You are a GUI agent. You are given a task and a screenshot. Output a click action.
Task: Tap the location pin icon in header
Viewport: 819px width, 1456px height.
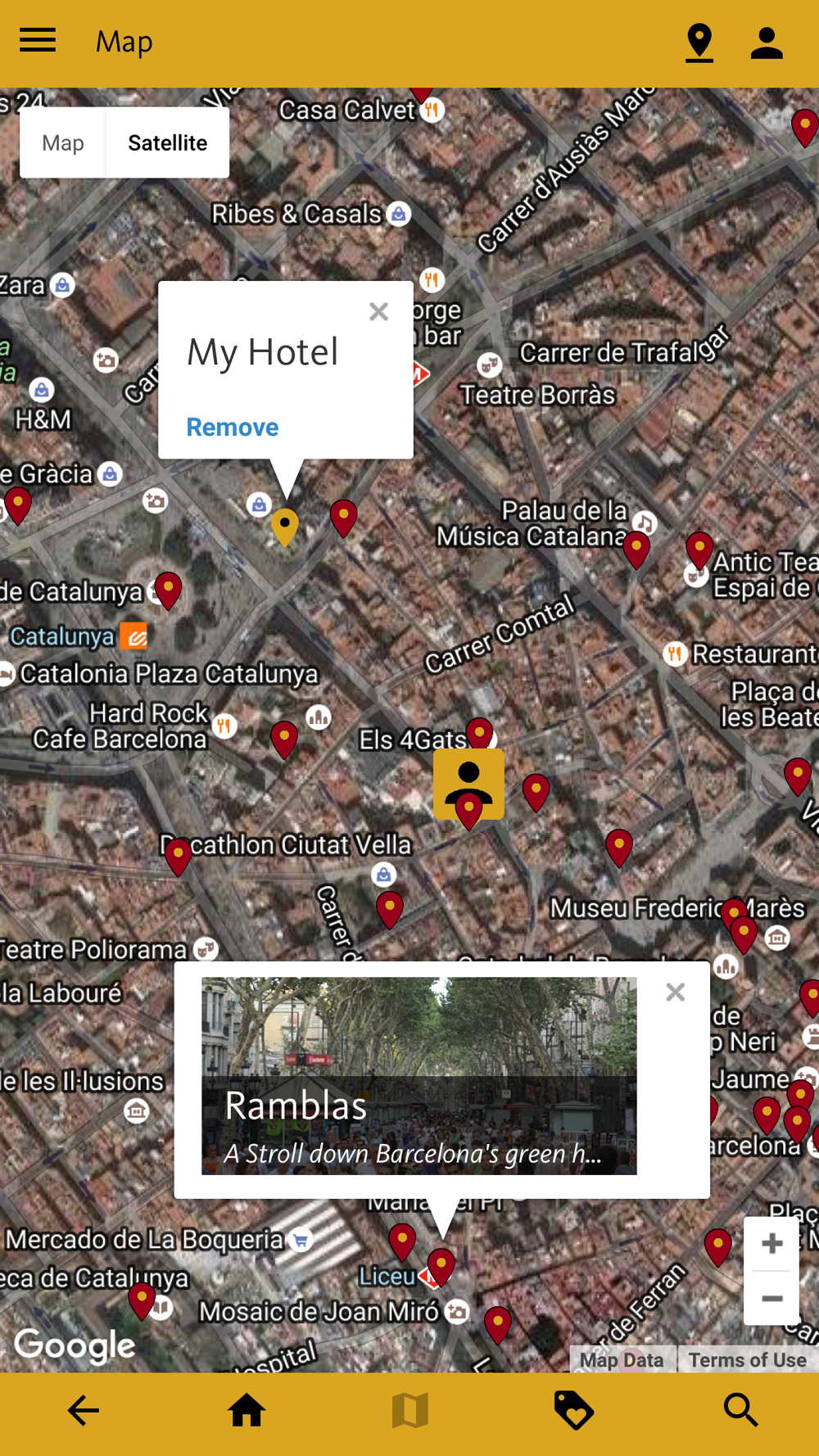pos(699,43)
